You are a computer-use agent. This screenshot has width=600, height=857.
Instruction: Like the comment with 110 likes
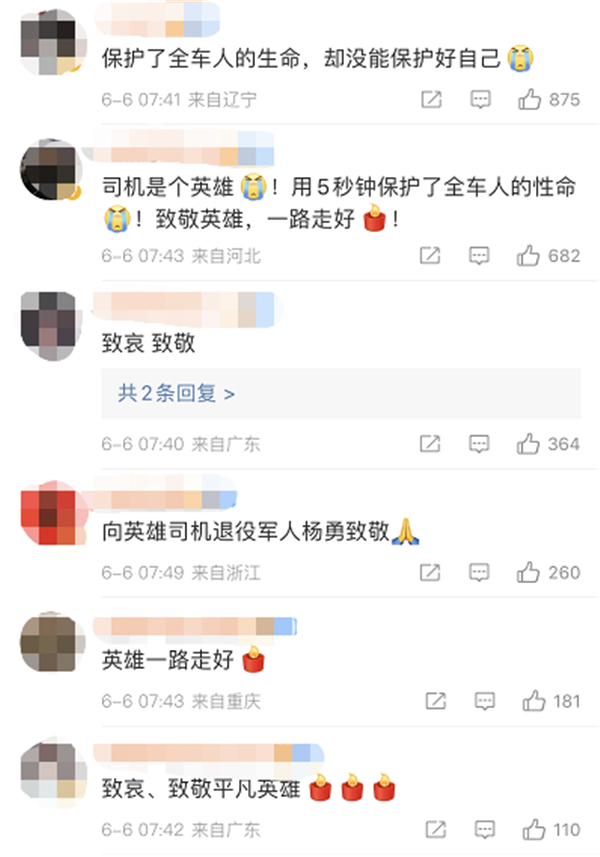point(535,829)
